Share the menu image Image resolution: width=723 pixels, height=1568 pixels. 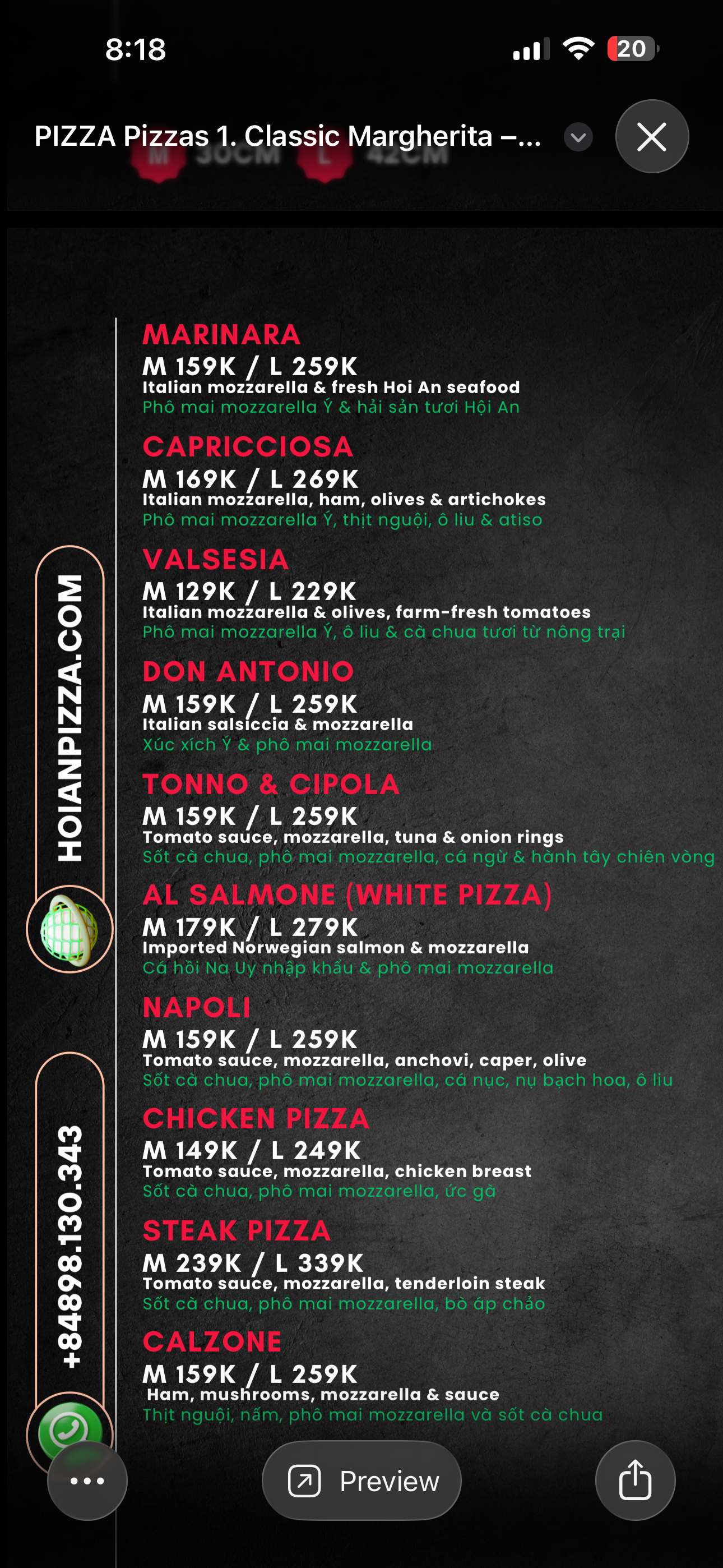coord(635,1481)
